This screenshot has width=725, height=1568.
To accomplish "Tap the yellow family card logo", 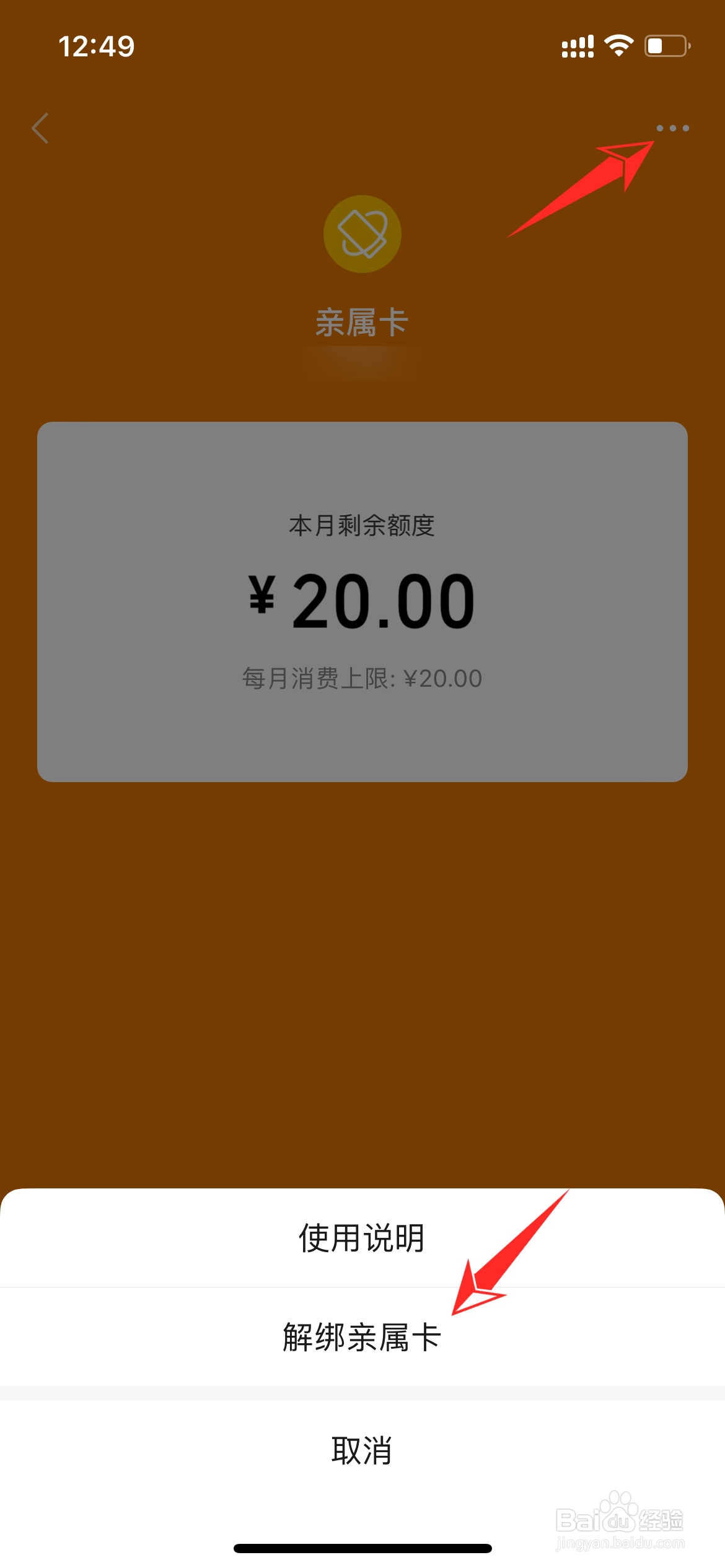I will click(362, 234).
